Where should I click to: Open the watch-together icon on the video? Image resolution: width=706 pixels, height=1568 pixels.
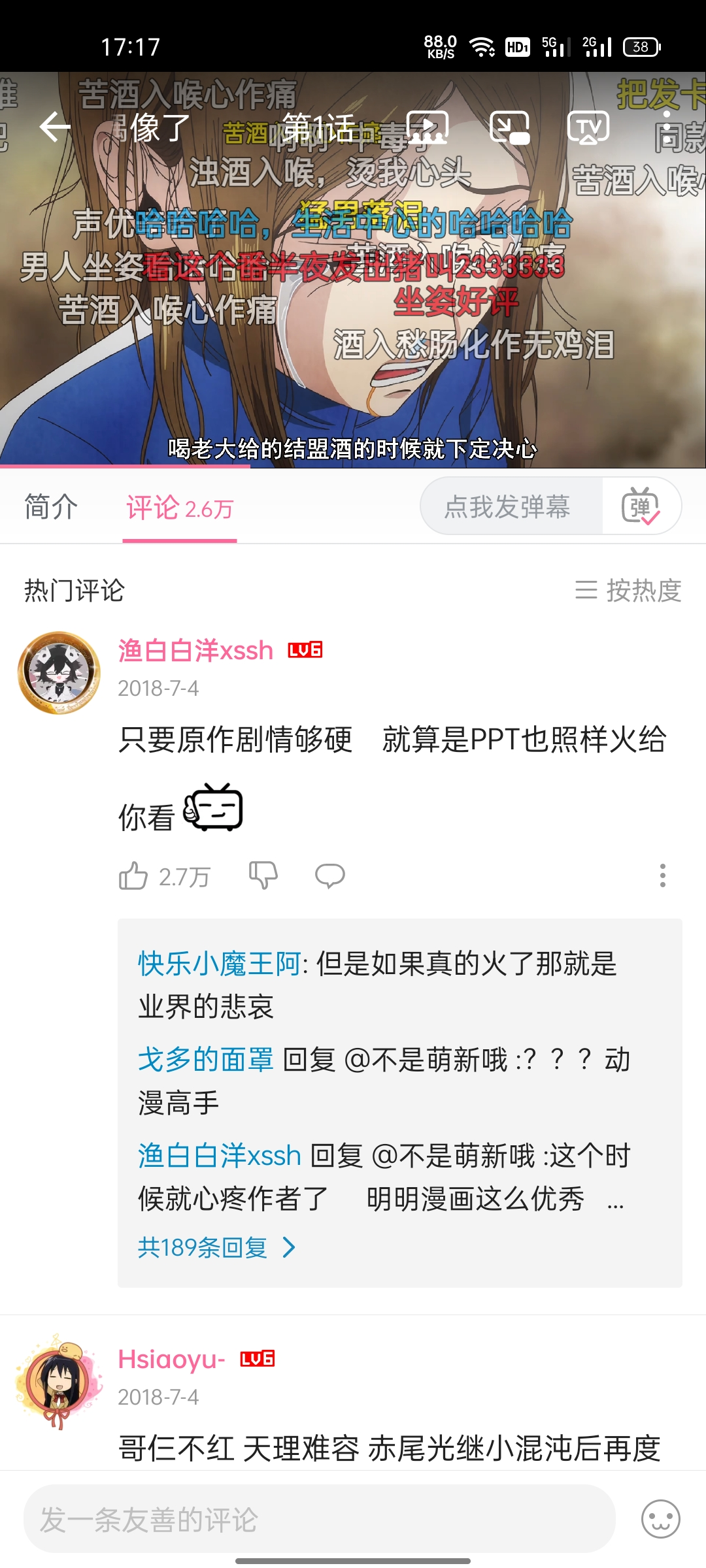pyautogui.click(x=428, y=127)
